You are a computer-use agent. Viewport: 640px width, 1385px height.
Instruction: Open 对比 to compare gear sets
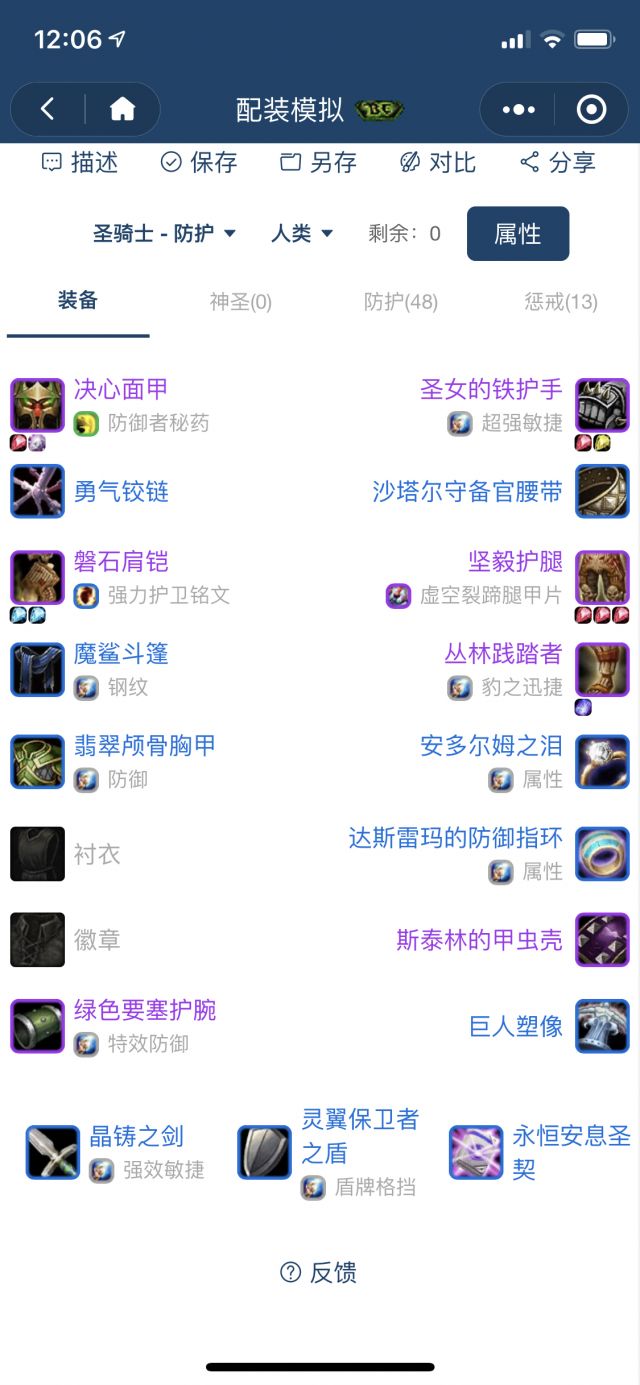438,162
